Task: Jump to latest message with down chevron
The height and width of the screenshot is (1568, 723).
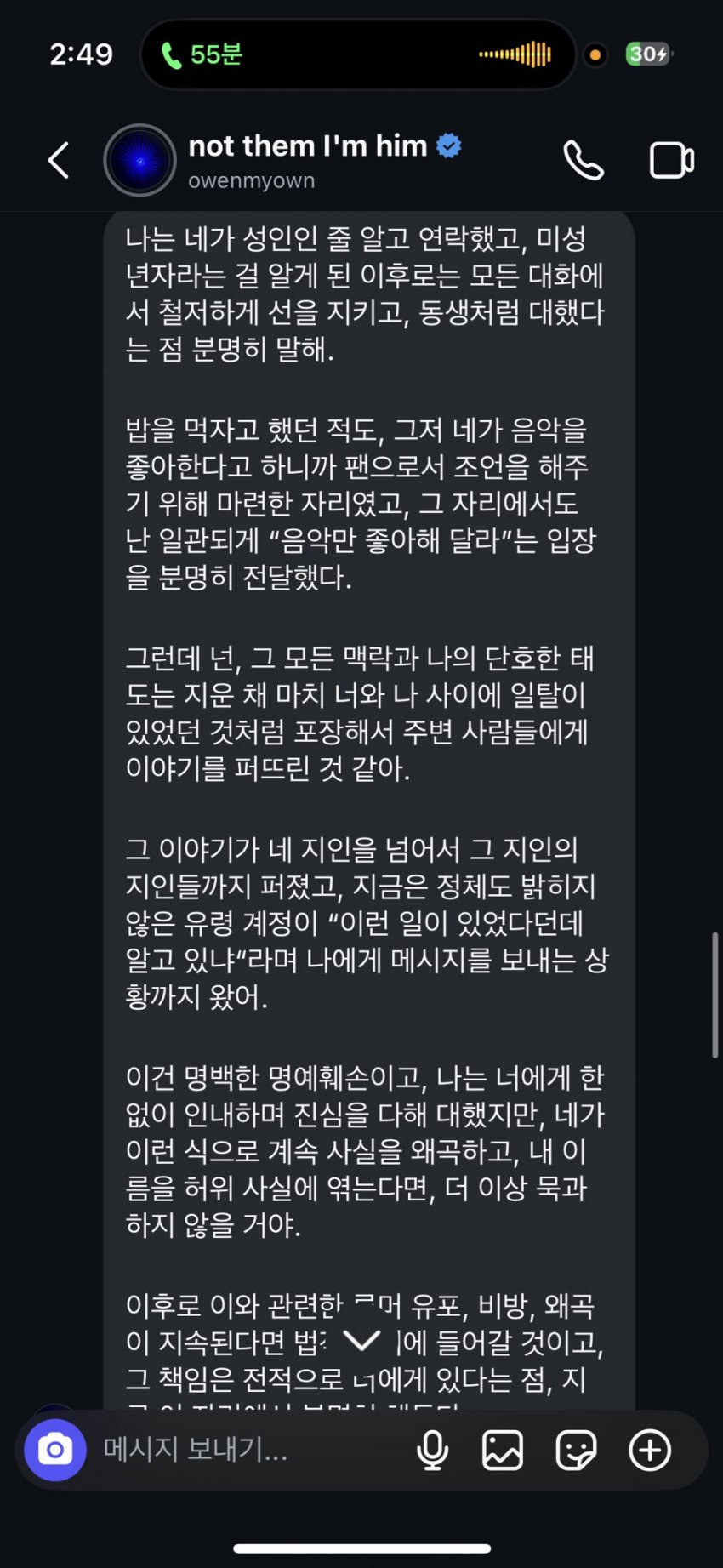Action: [x=361, y=1341]
